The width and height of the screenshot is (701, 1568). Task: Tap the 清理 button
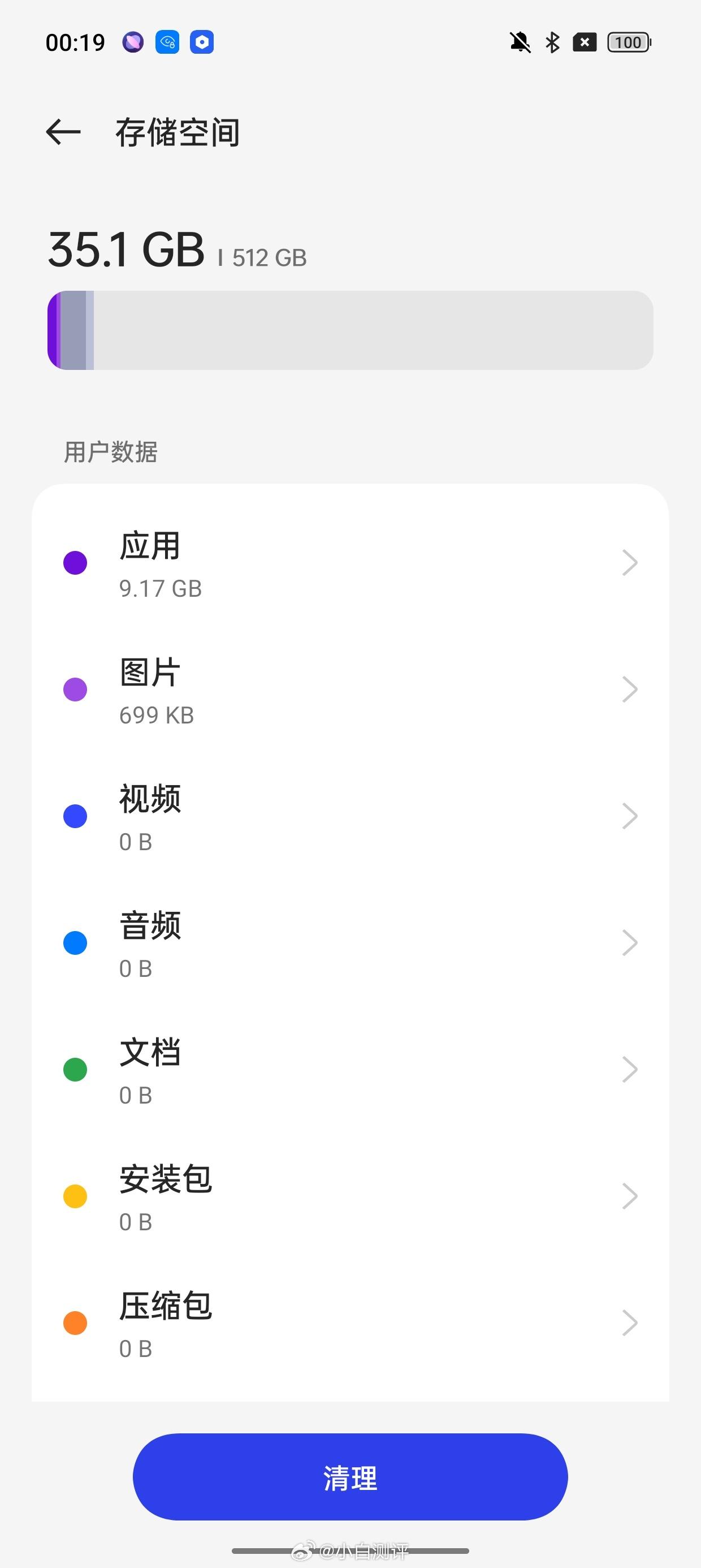tap(350, 1477)
